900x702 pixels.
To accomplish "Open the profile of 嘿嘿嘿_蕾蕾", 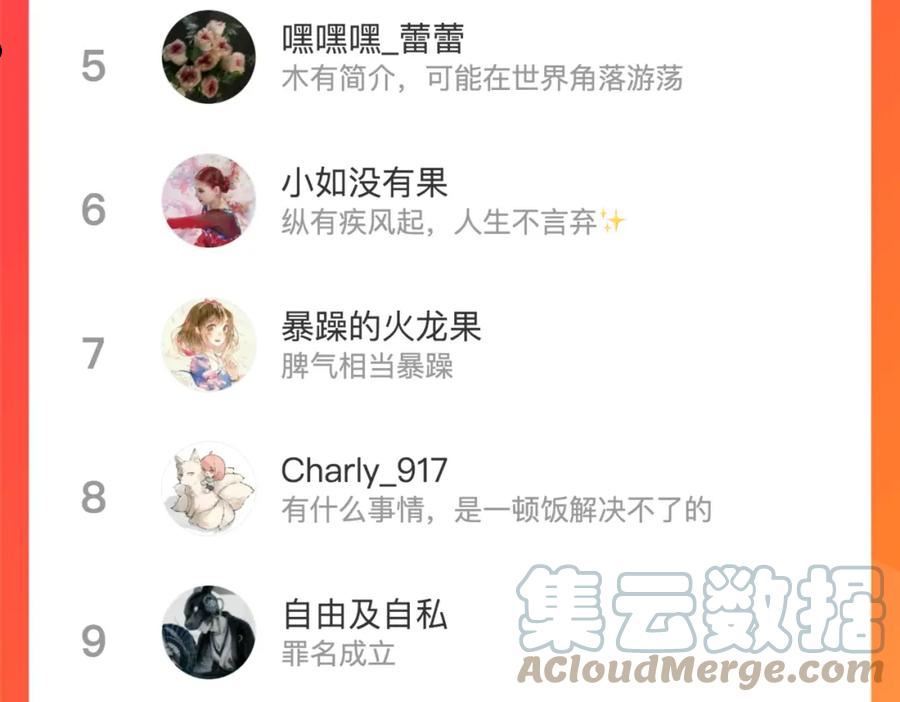I will click(372, 41).
